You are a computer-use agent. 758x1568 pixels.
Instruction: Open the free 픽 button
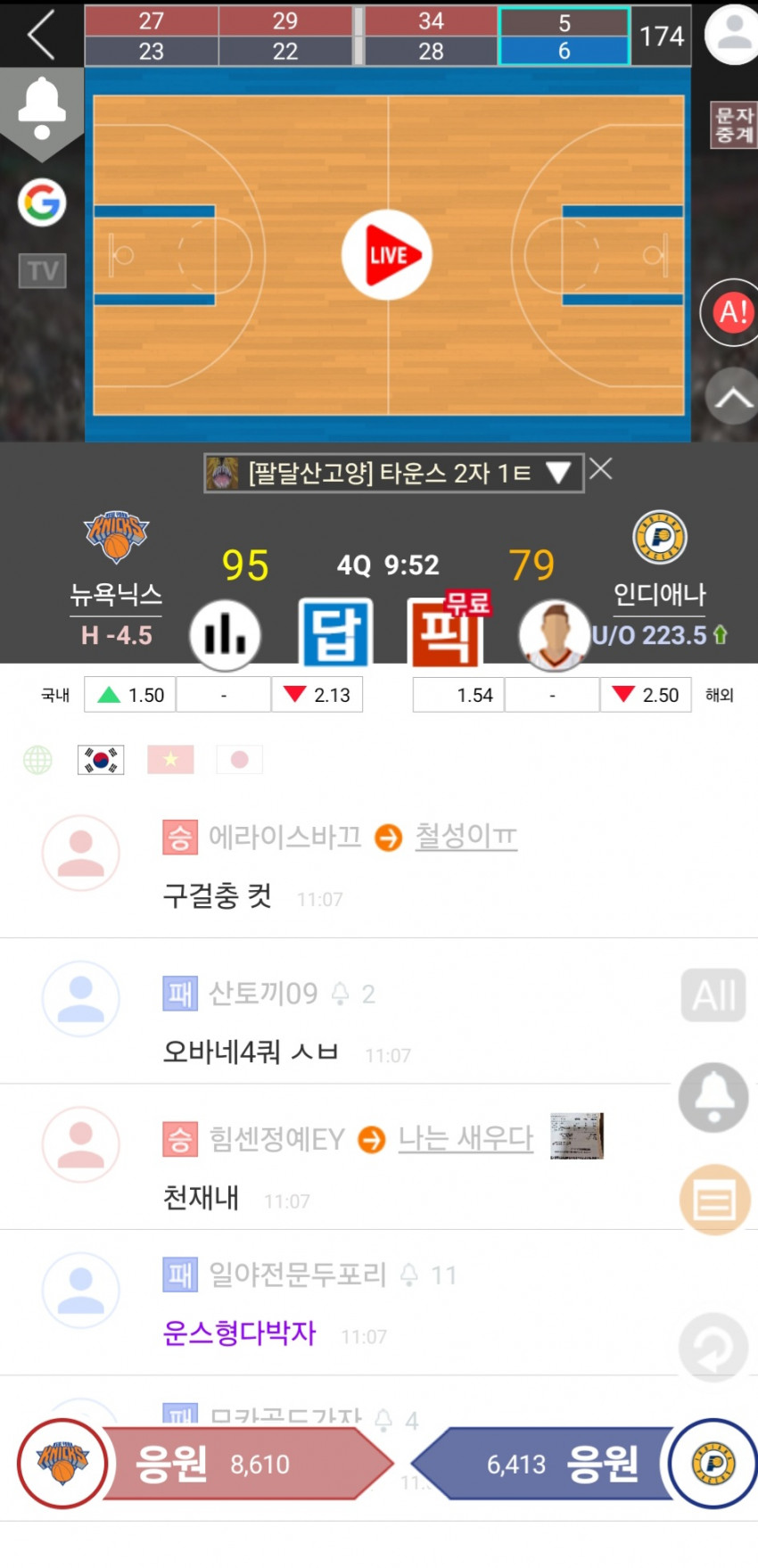click(x=444, y=633)
